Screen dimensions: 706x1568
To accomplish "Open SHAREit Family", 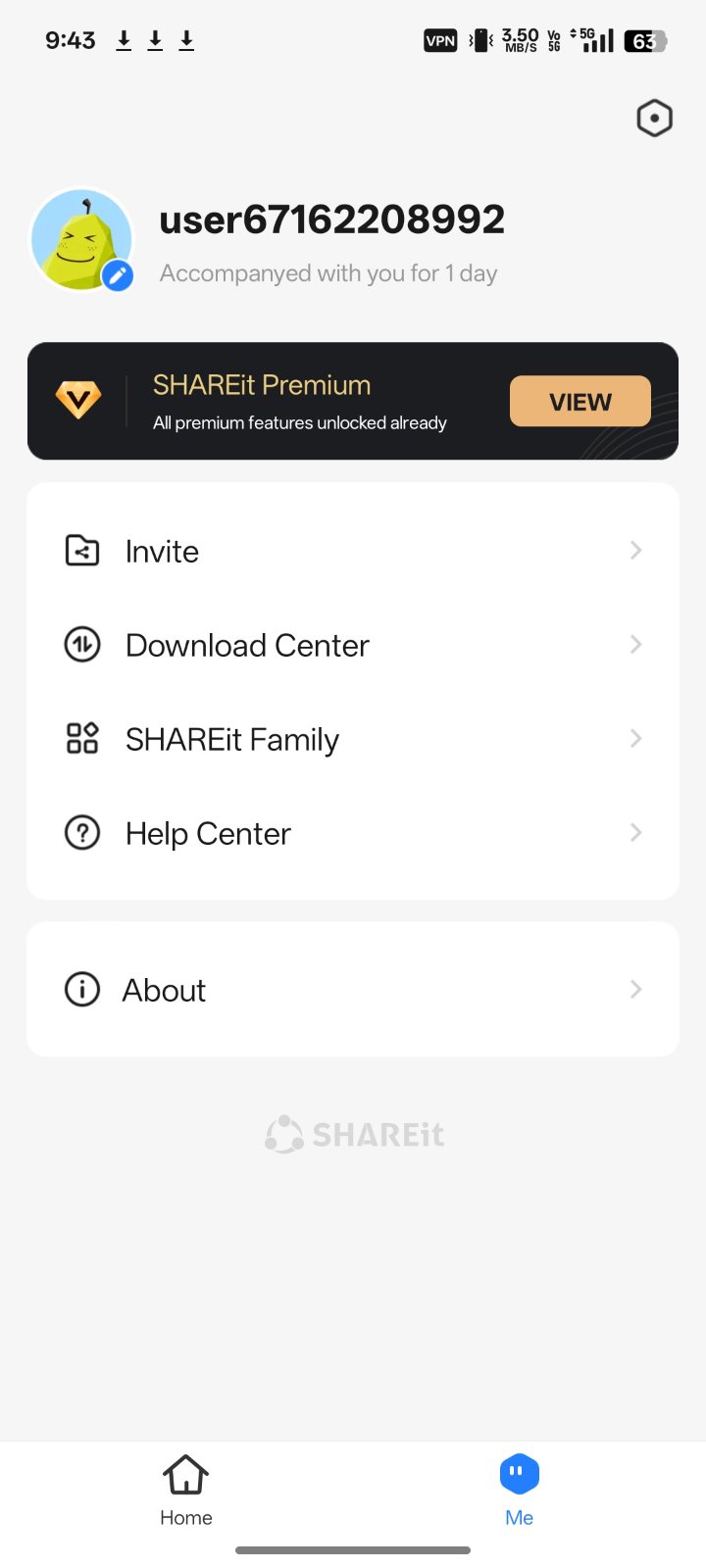I will [353, 739].
